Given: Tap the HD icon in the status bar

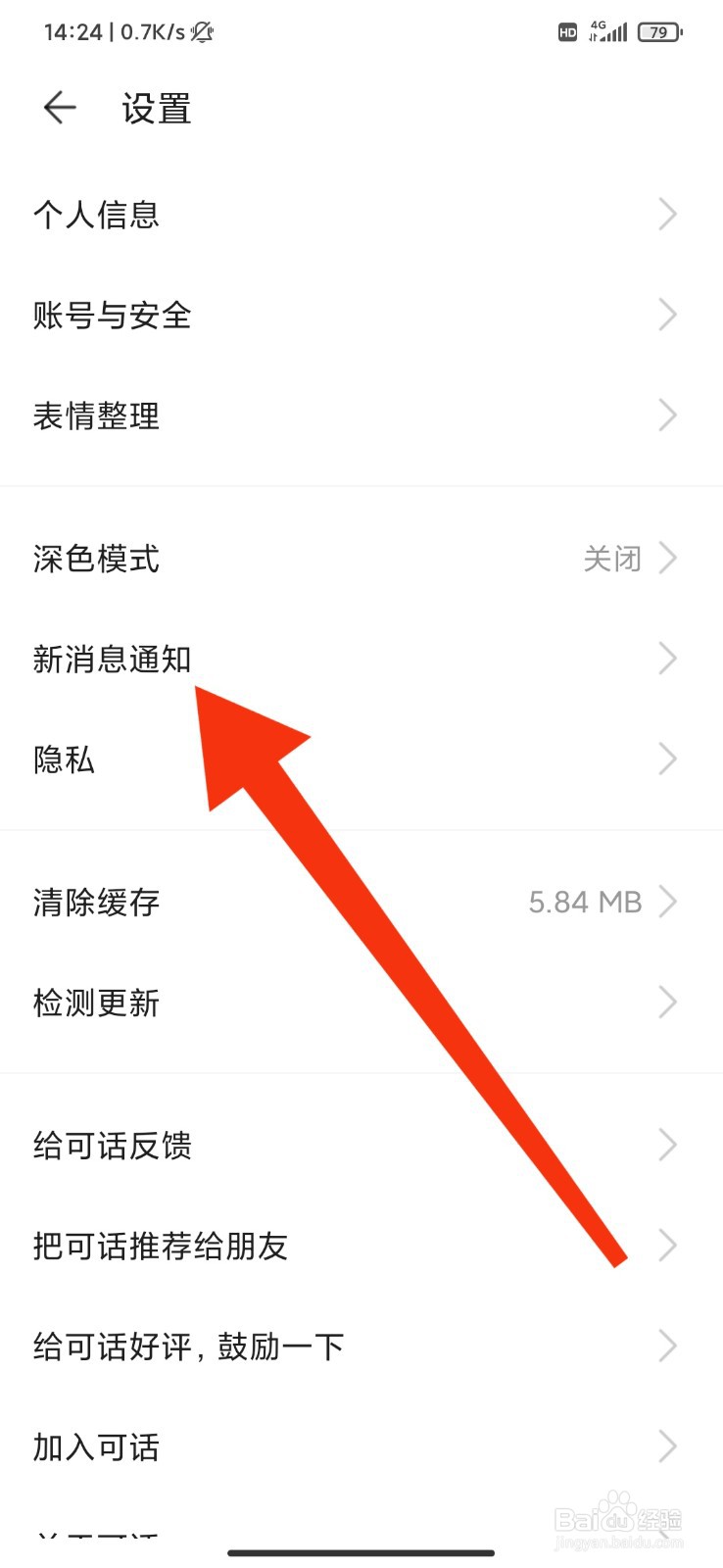Looking at the screenshot, I should pyautogui.click(x=566, y=32).
